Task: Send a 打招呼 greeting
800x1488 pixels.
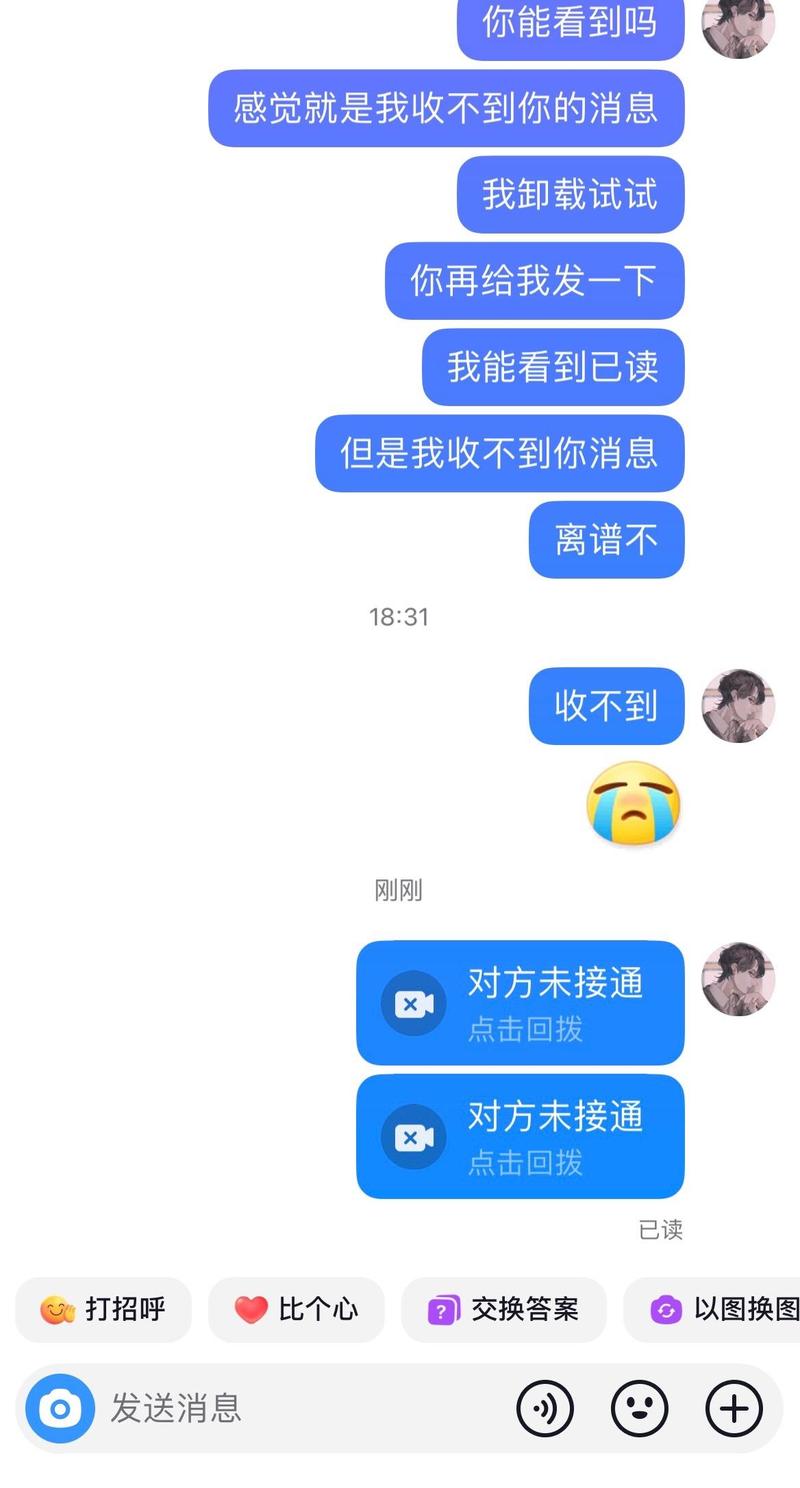Action: (103, 1309)
